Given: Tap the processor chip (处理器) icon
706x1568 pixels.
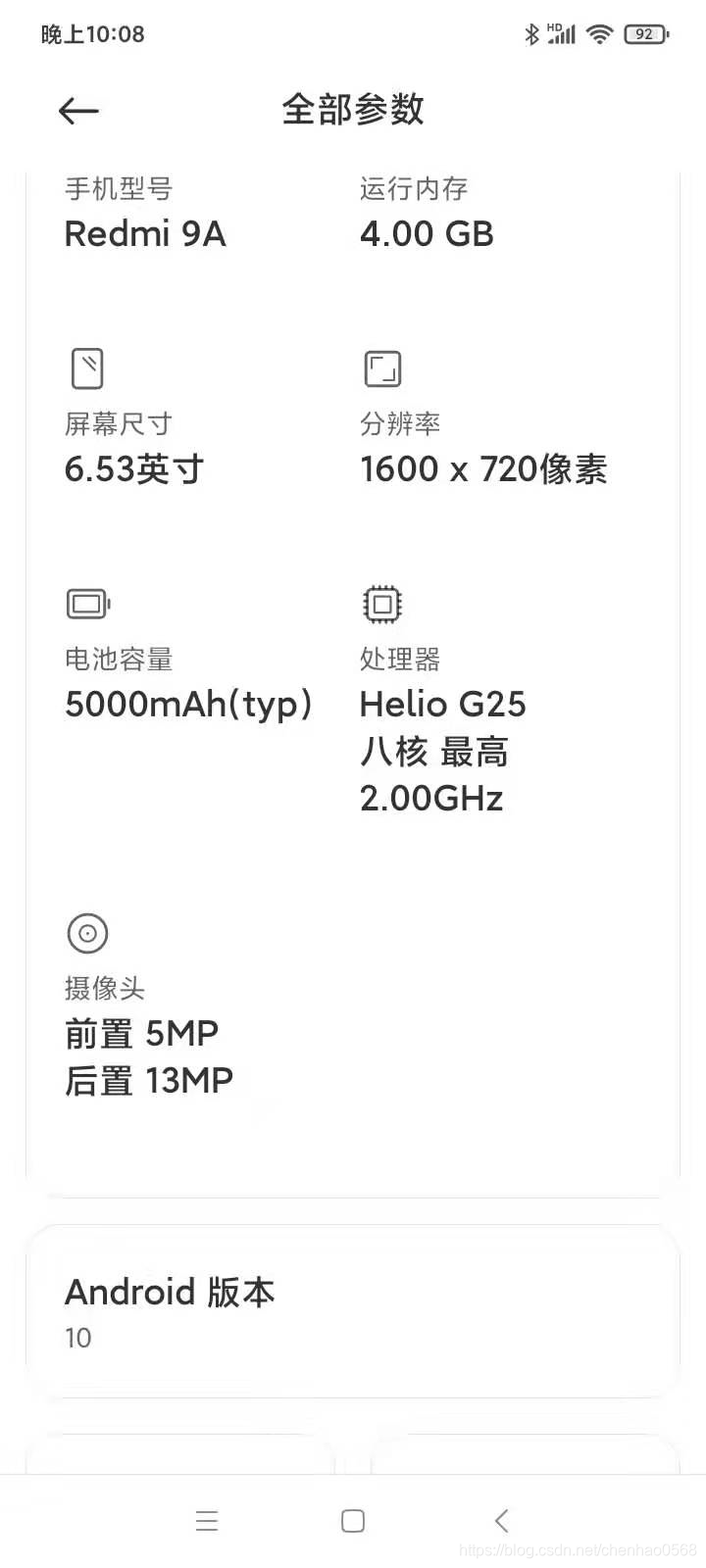Looking at the screenshot, I should [381, 604].
